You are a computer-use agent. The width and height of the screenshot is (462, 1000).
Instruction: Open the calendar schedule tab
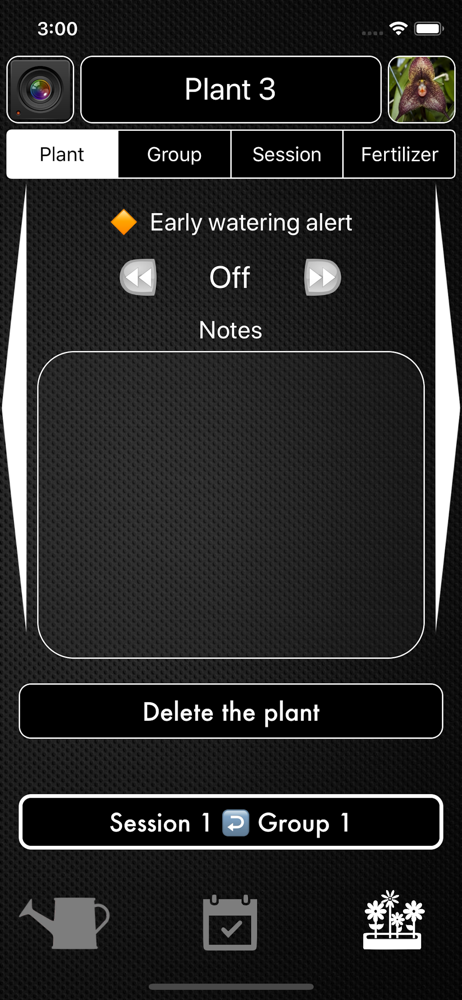pyautogui.click(x=230, y=922)
